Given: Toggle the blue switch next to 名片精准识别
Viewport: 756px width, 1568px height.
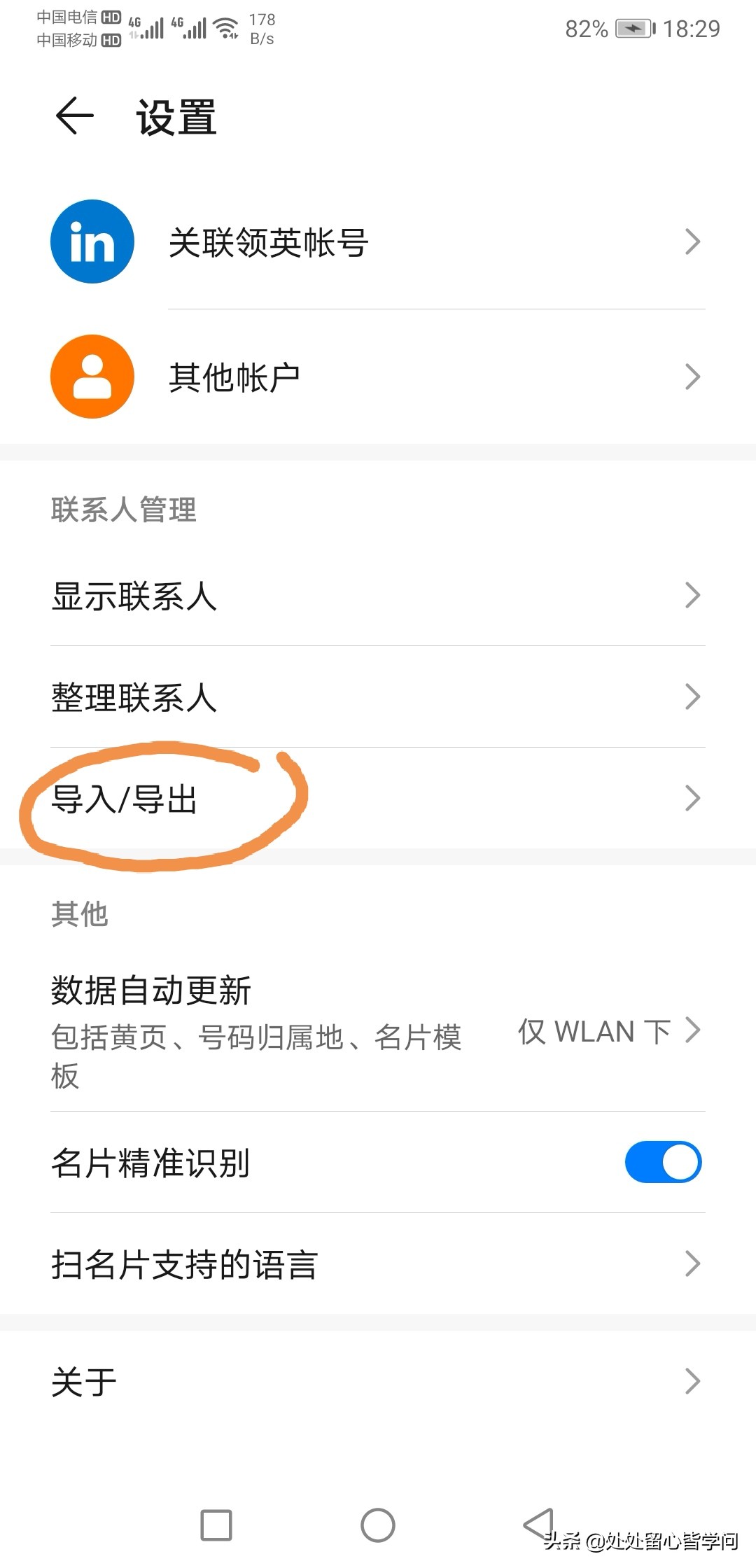Looking at the screenshot, I should click(x=662, y=1161).
